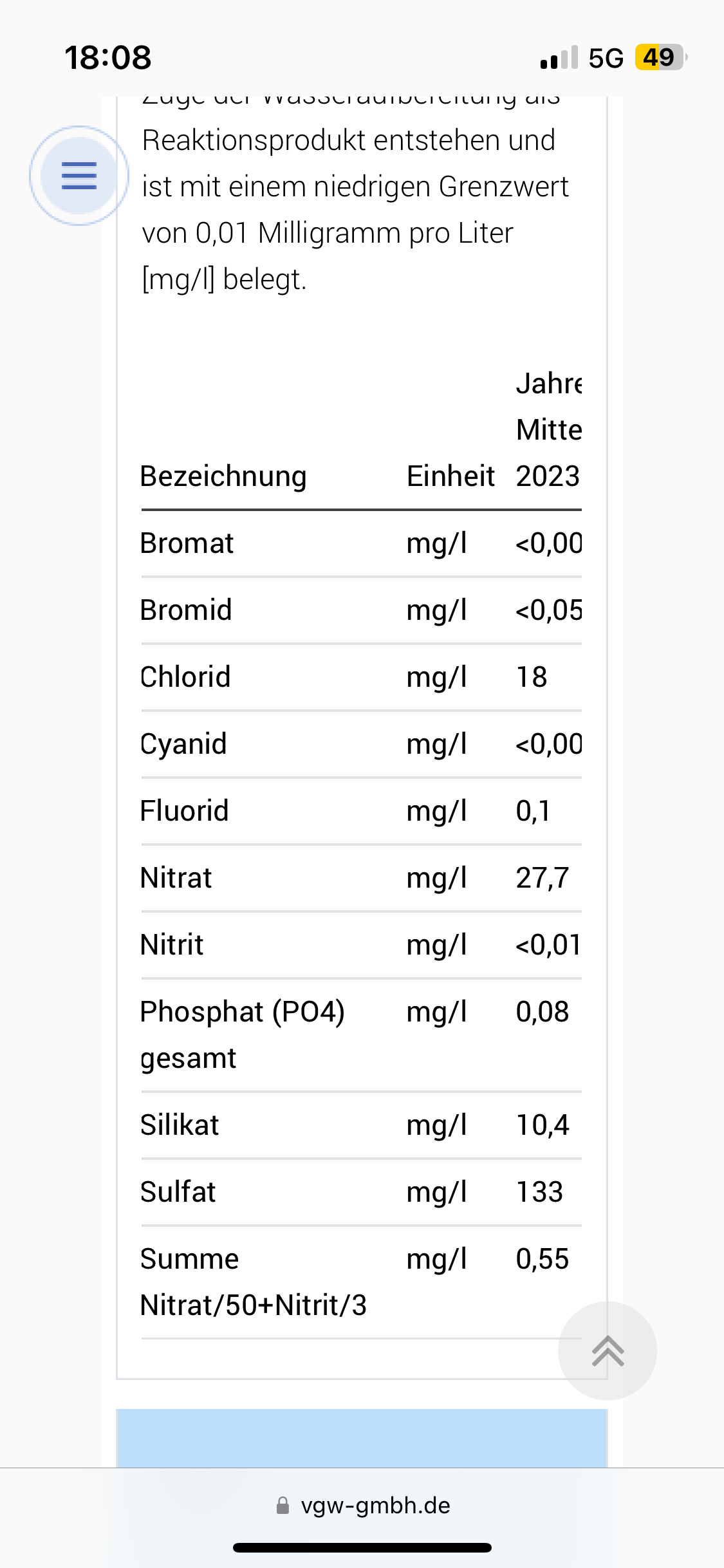Tap the scroll-to-top arrow button

608,1350
